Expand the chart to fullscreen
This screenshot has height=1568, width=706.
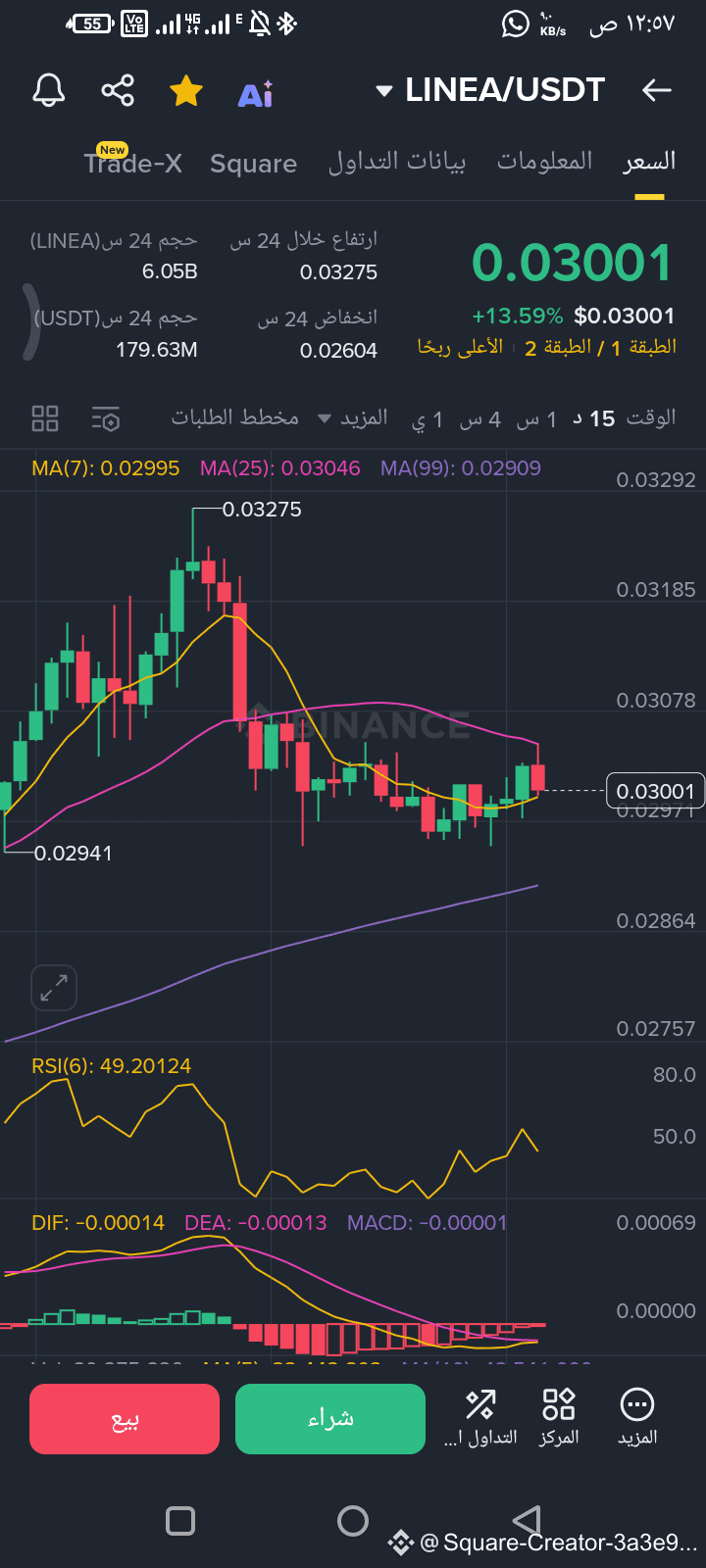[x=54, y=988]
